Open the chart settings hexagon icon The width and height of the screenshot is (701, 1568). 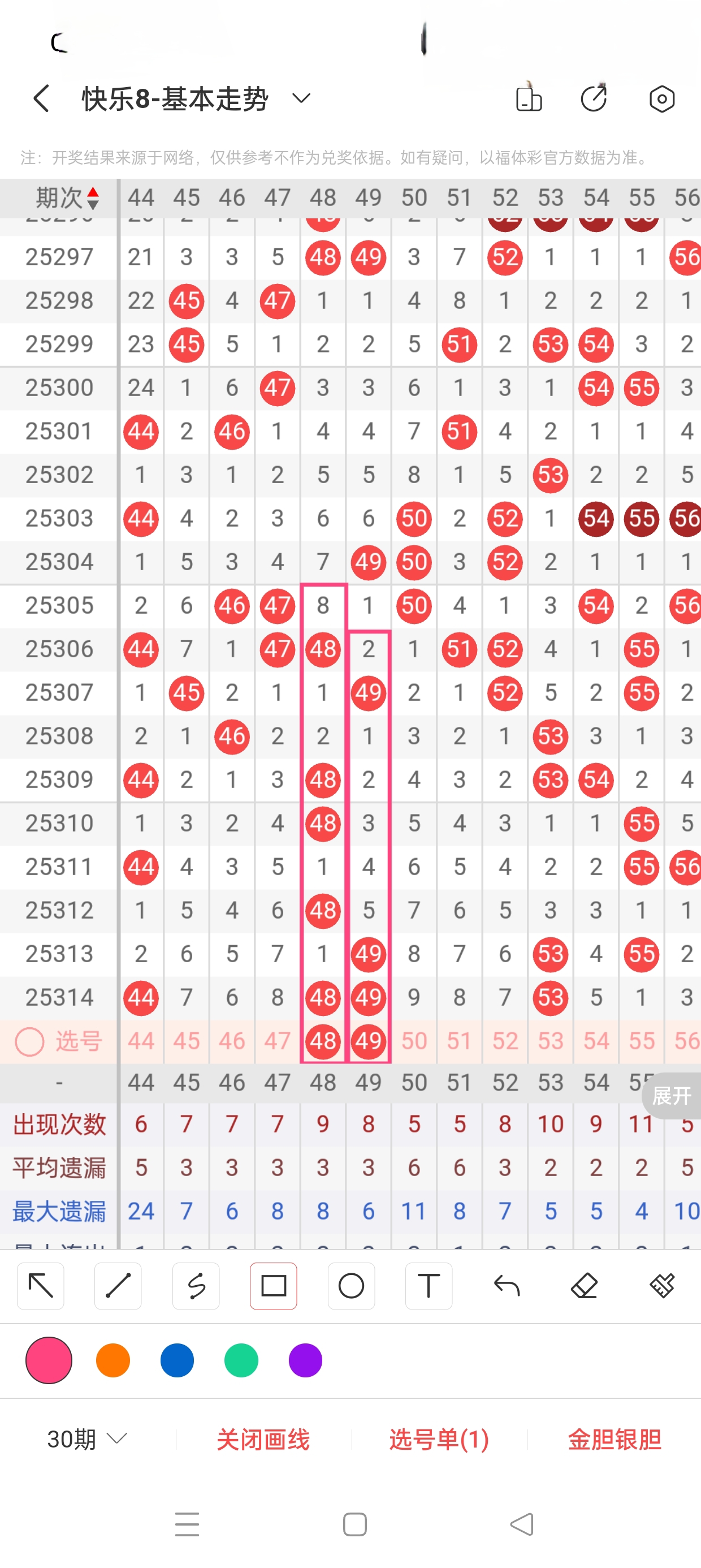click(661, 98)
